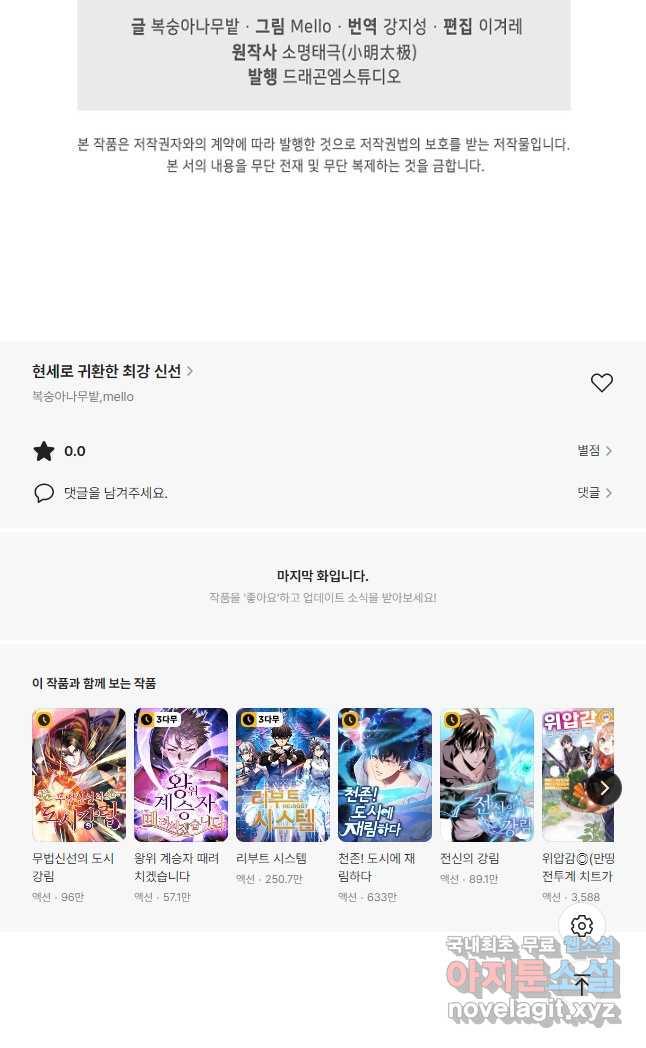The width and height of the screenshot is (646, 1048).
Task: Open the 댓글 comments section
Action: click(594, 493)
